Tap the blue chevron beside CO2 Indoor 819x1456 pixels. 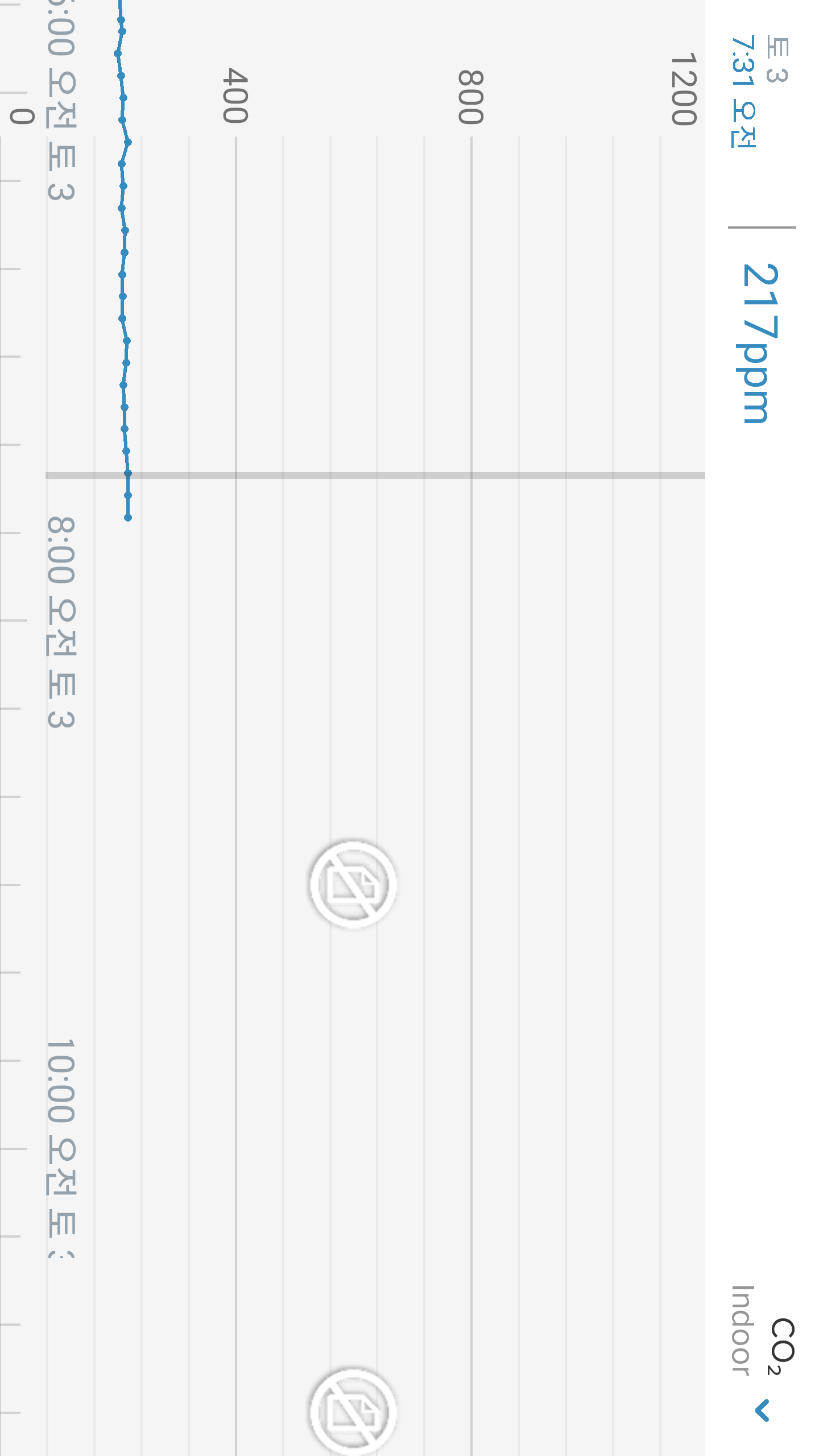pos(763,1411)
